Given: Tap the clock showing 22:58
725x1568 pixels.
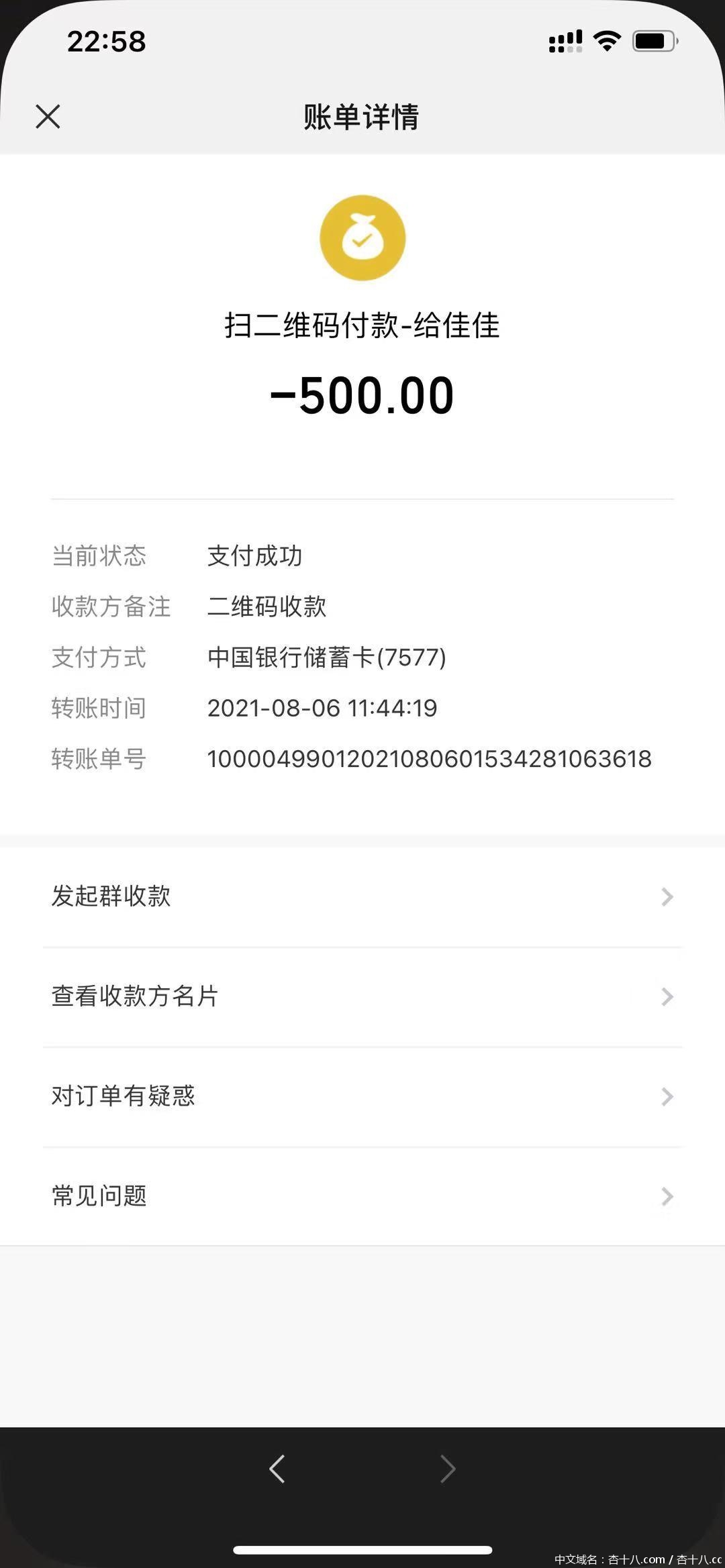Looking at the screenshot, I should 105,42.
